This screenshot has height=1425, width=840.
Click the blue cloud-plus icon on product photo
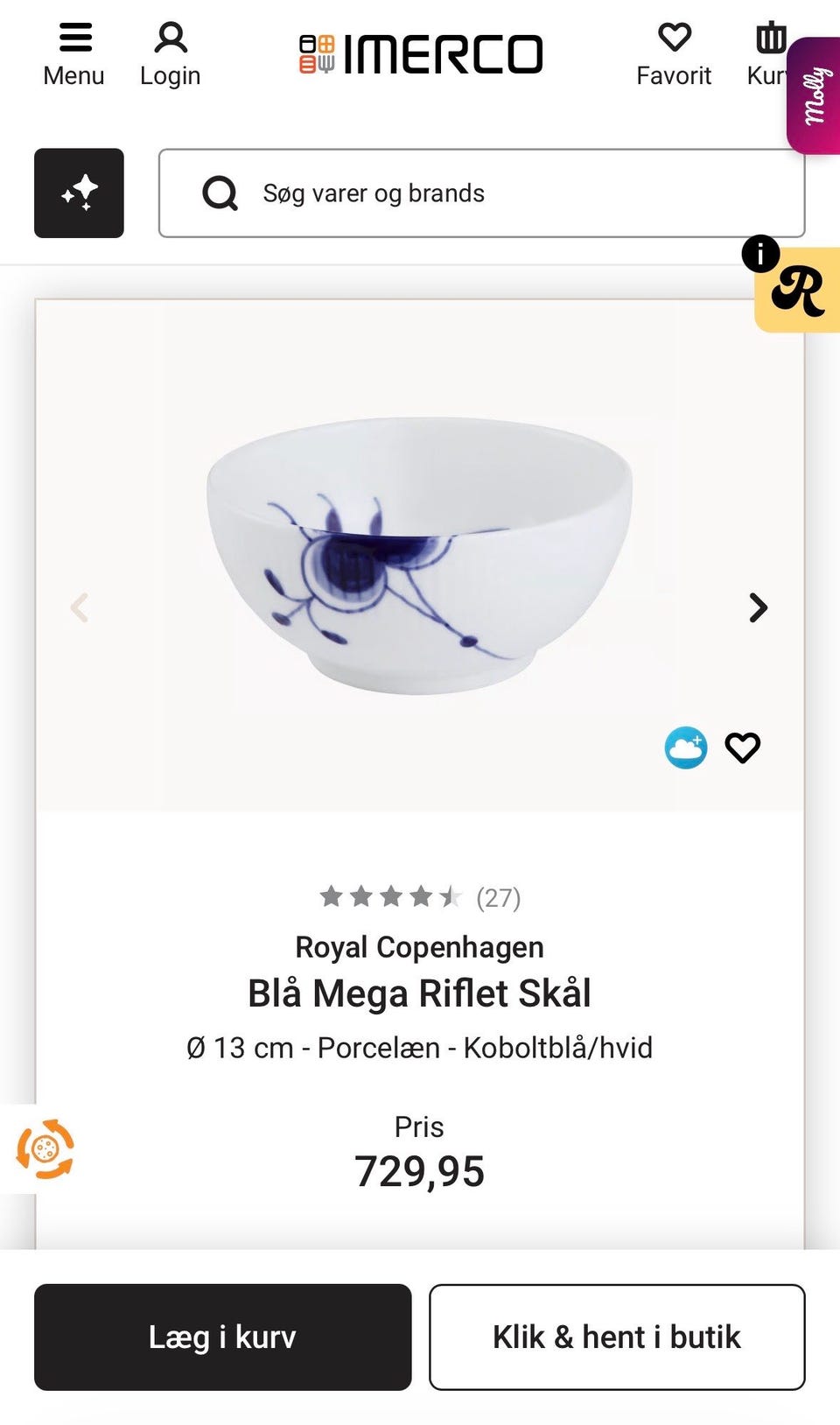[x=687, y=747]
